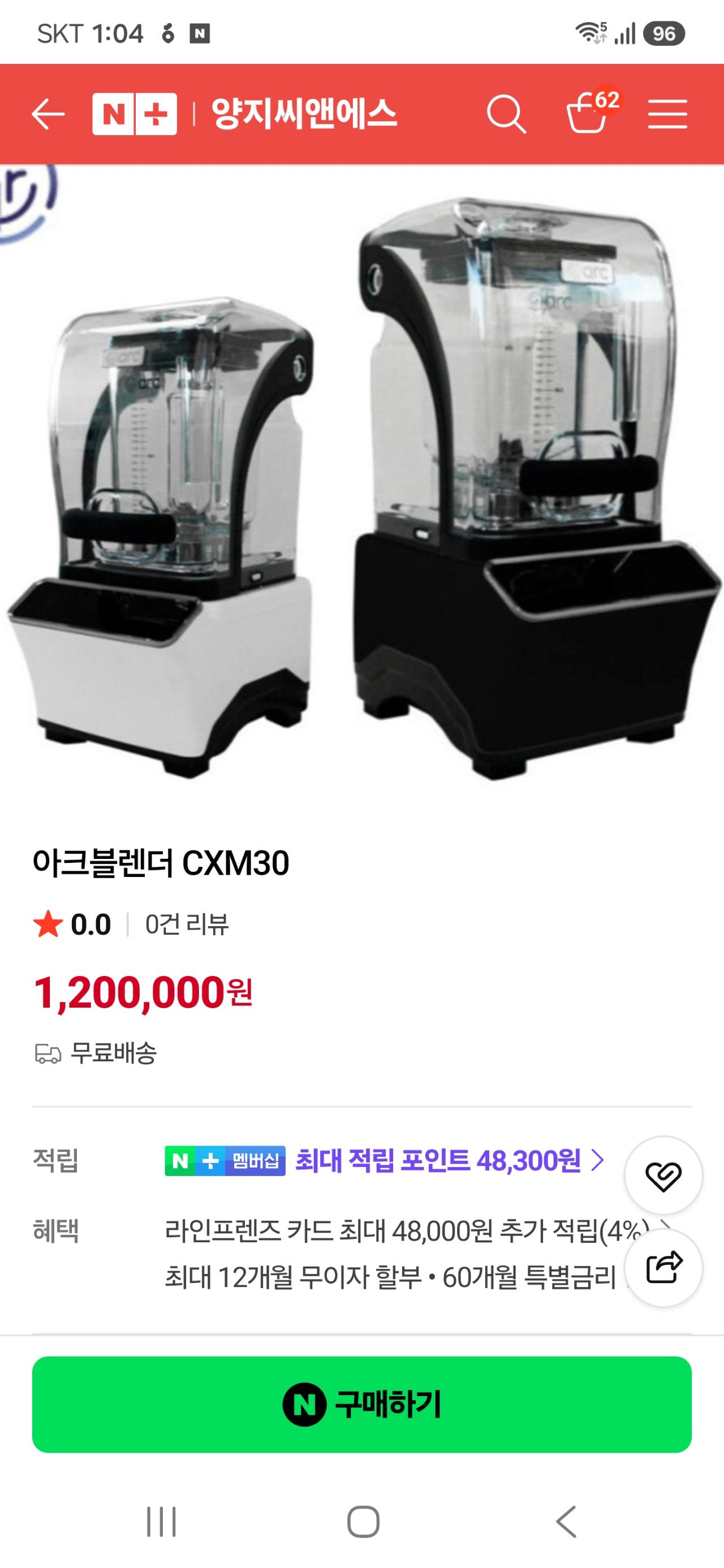This screenshot has width=724, height=1568.
Task: Open the 양지씨앤에스 store page
Action: point(304,114)
